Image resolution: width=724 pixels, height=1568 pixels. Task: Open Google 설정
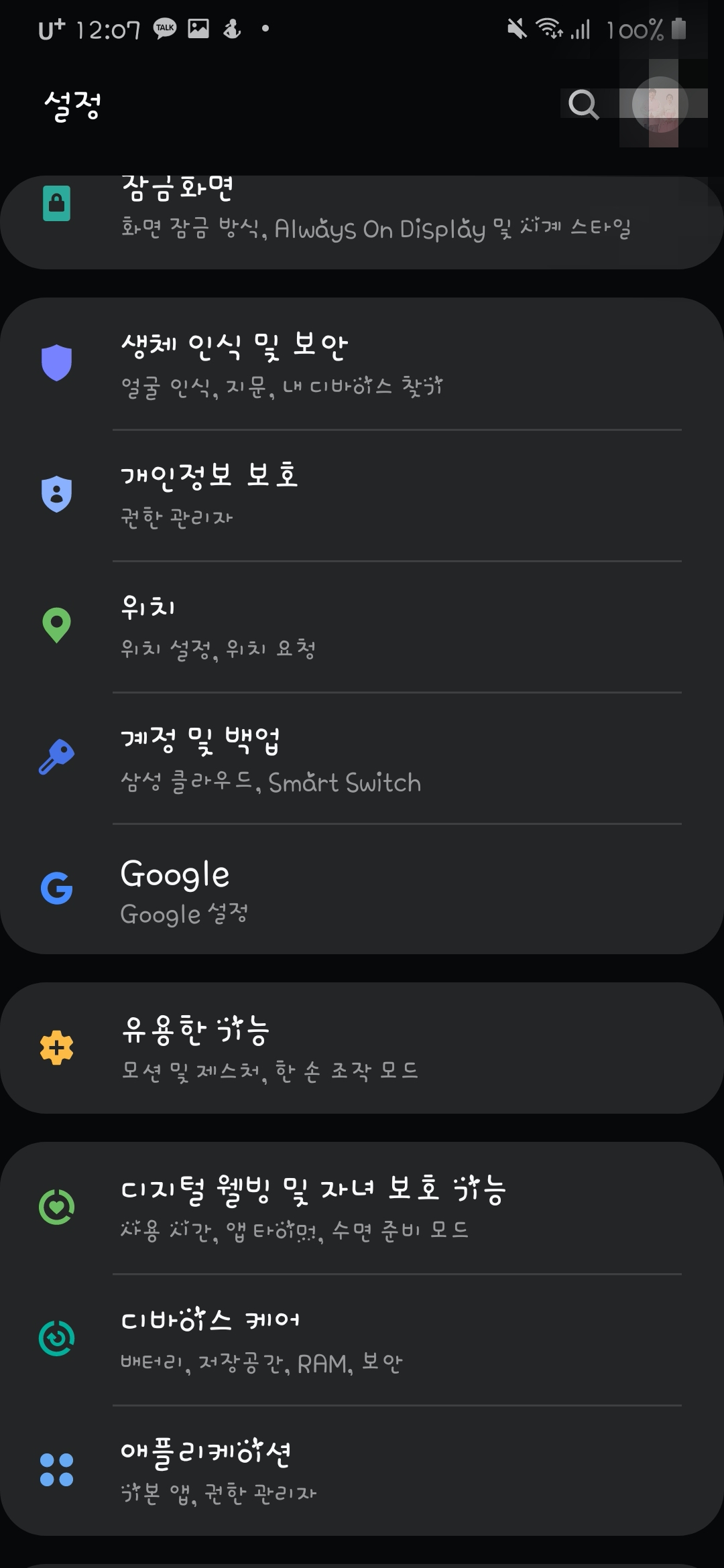(362, 890)
